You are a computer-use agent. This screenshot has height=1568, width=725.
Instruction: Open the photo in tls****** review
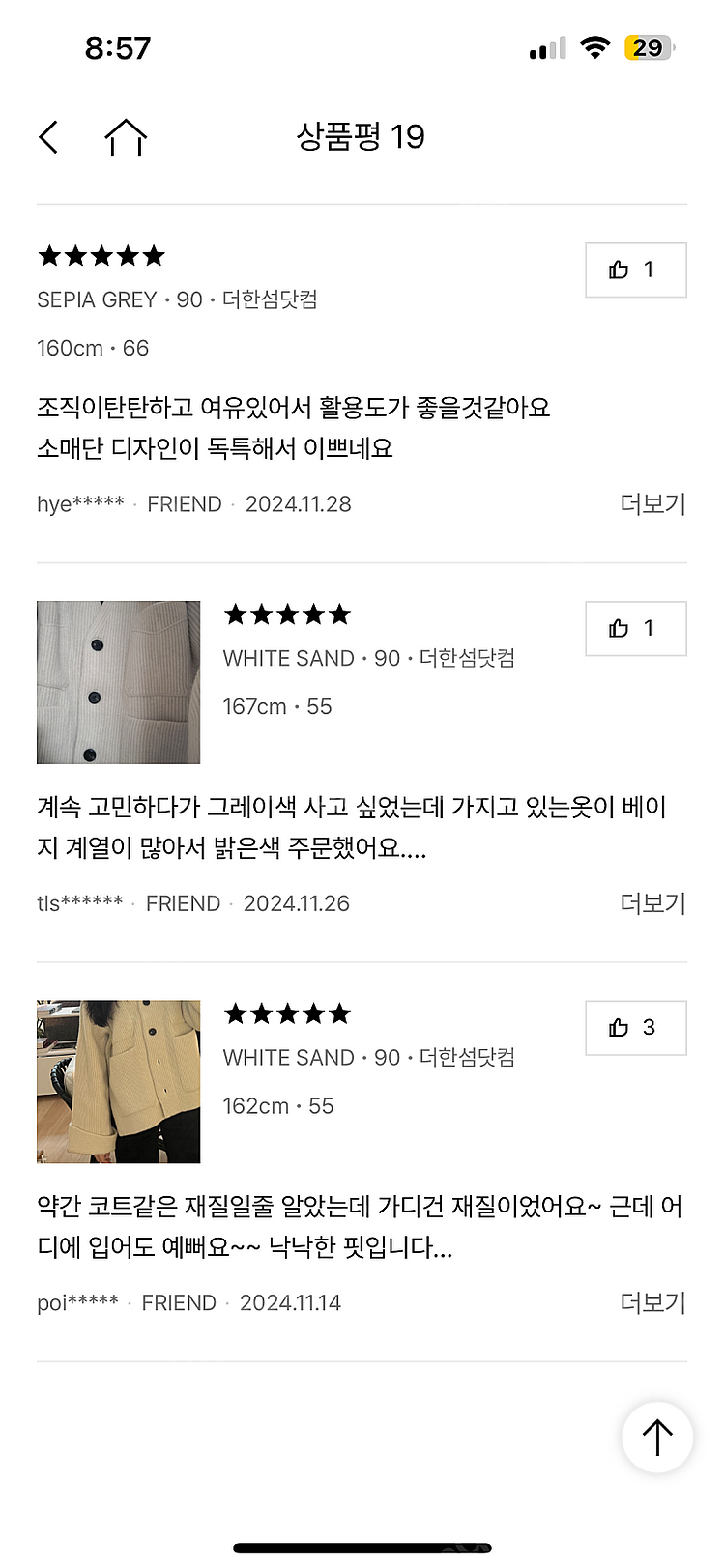click(119, 683)
